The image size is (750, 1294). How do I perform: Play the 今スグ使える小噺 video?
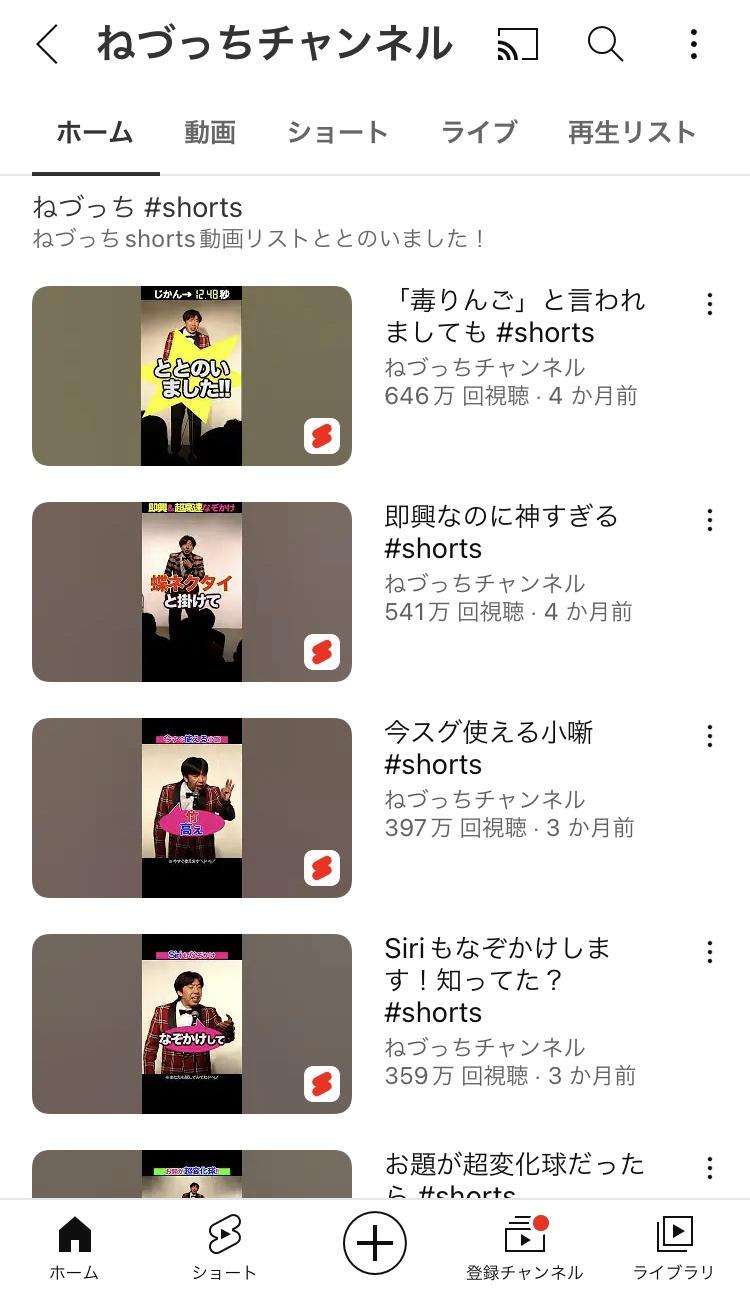coord(192,808)
